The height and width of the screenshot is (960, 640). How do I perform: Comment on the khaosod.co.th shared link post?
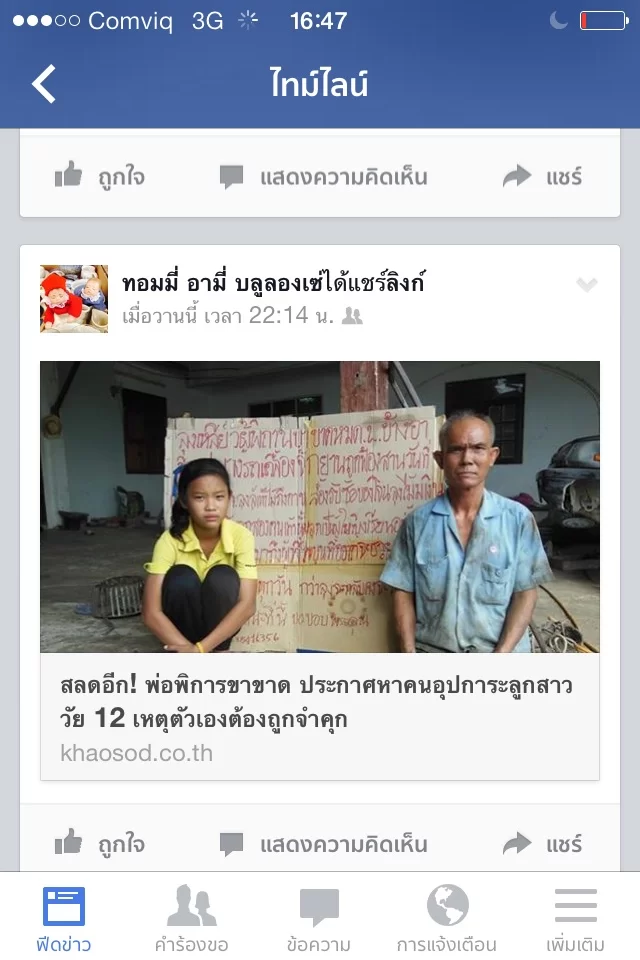click(323, 843)
